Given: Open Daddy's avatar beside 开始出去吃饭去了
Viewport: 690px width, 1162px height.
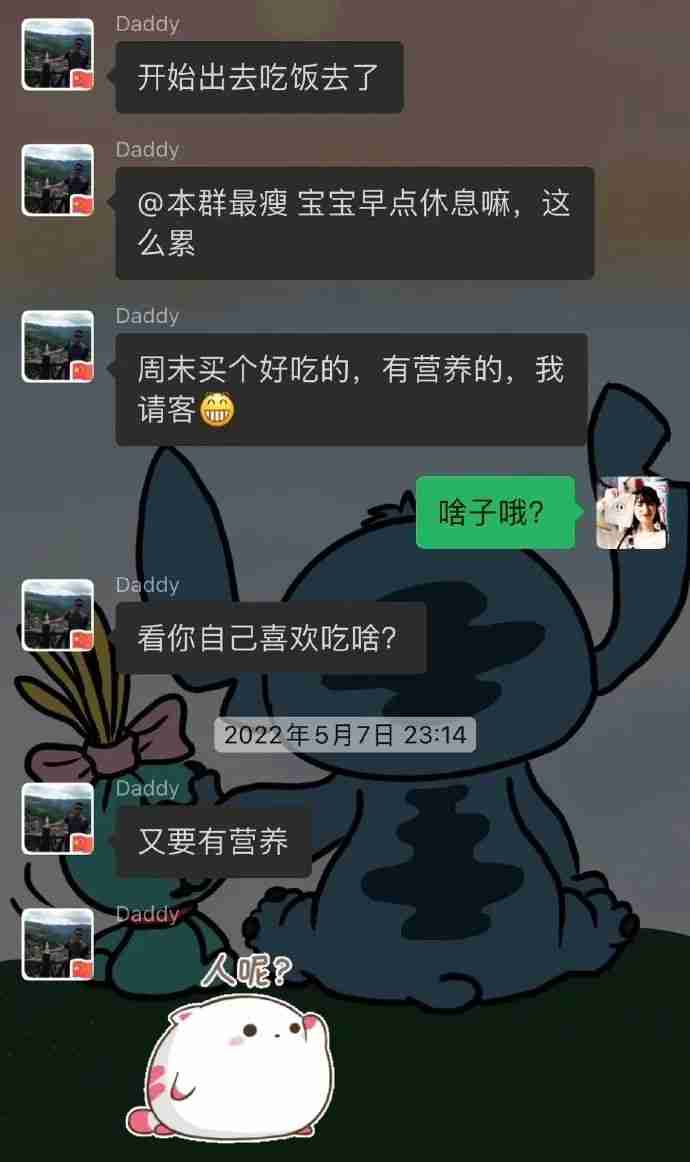Looking at the screenshot, I should pos(58,54).
